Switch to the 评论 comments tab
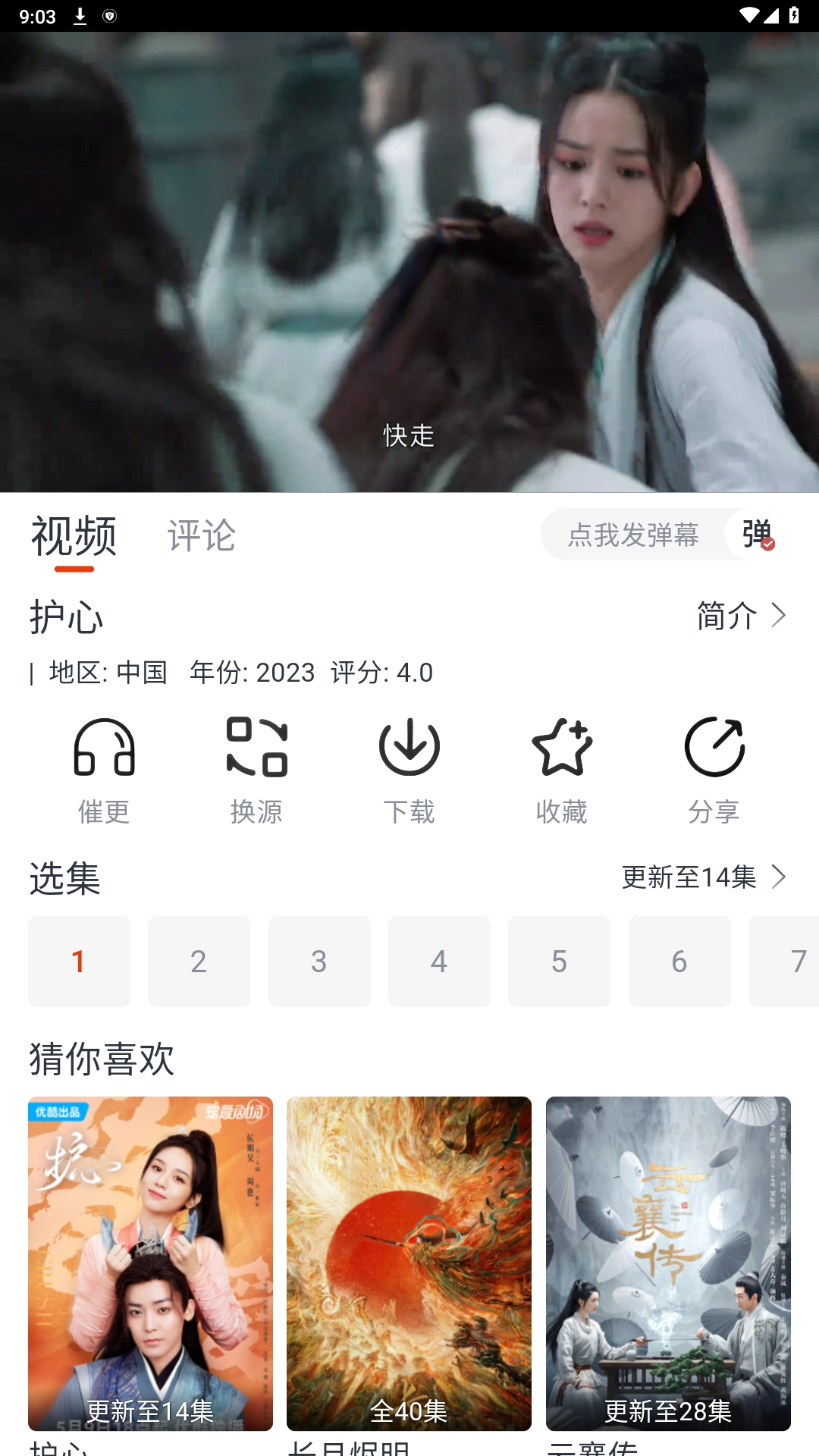819x1456 pixels. pos(202,537)
